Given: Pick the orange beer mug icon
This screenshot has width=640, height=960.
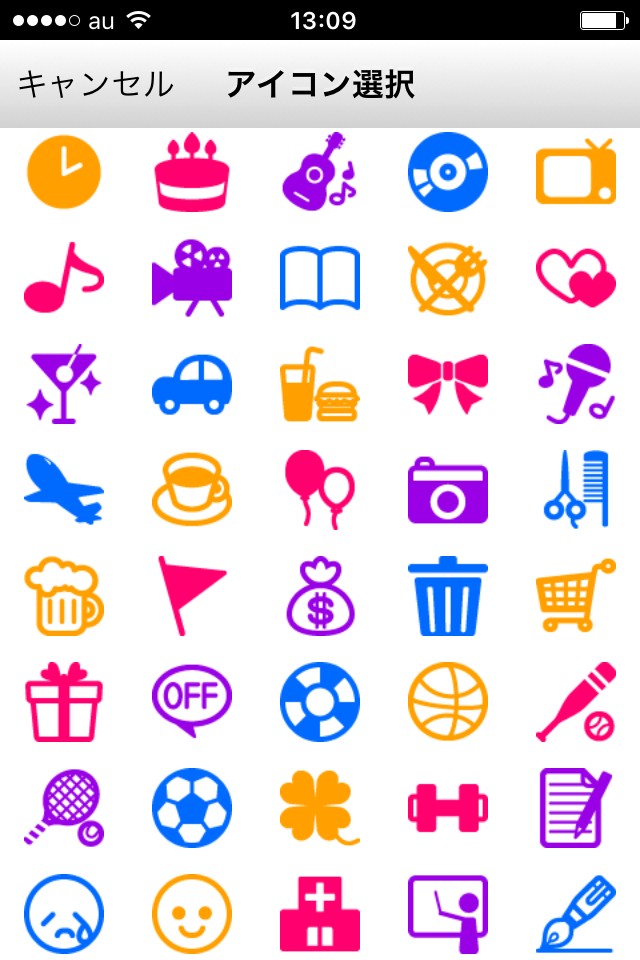Looking at the screenshot, I should [x=64, y=596].
